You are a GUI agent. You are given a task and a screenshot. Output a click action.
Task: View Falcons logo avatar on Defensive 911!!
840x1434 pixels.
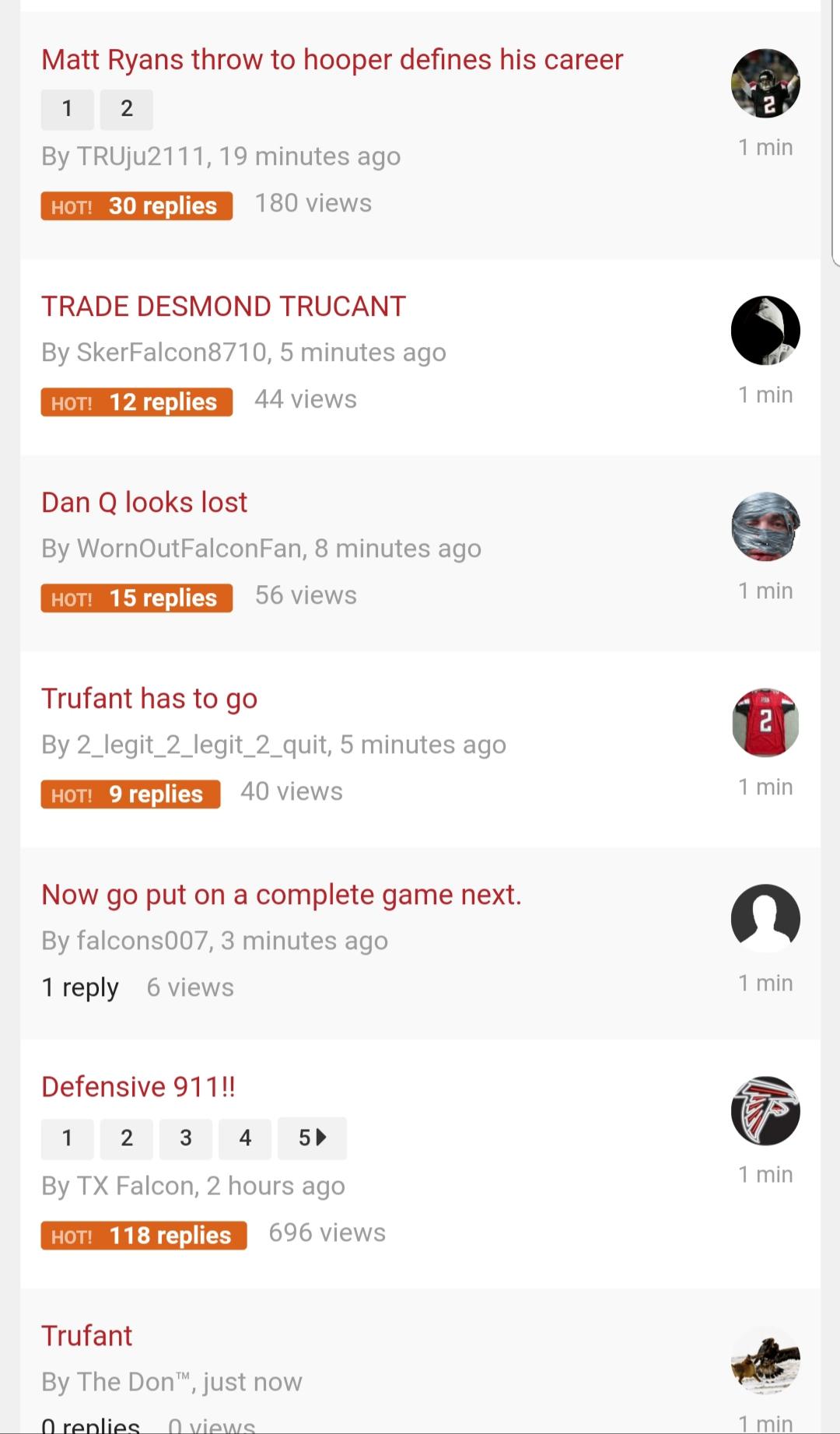765,1111
